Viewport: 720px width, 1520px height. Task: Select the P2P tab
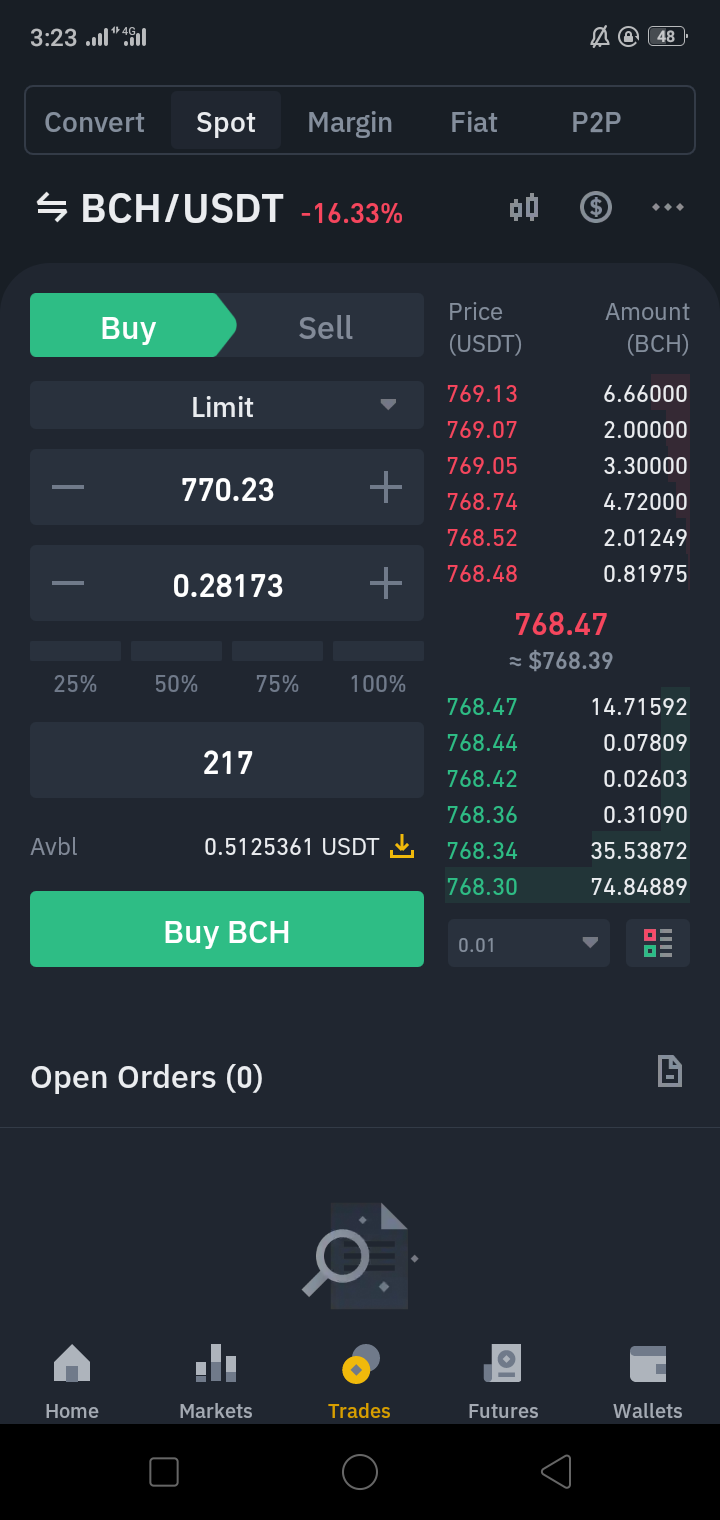click(597, 122)
